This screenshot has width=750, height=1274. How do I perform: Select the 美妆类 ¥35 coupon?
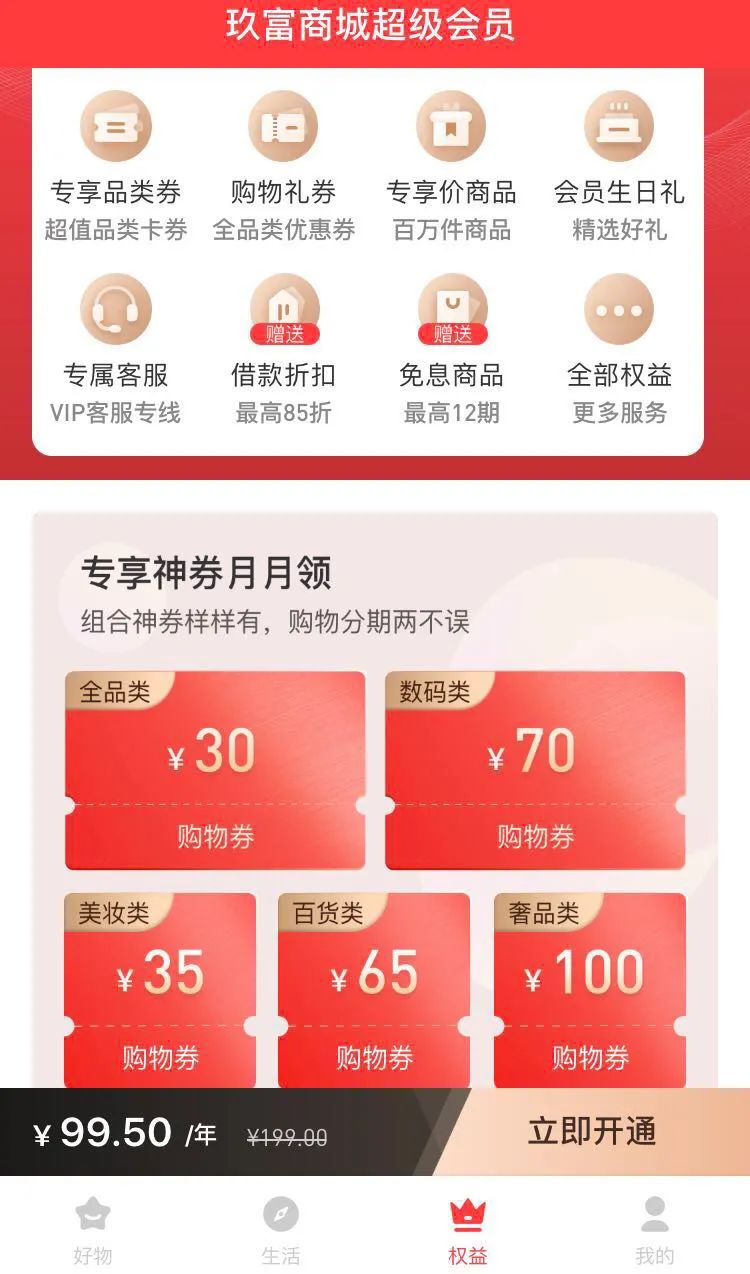tap(160, 990)
